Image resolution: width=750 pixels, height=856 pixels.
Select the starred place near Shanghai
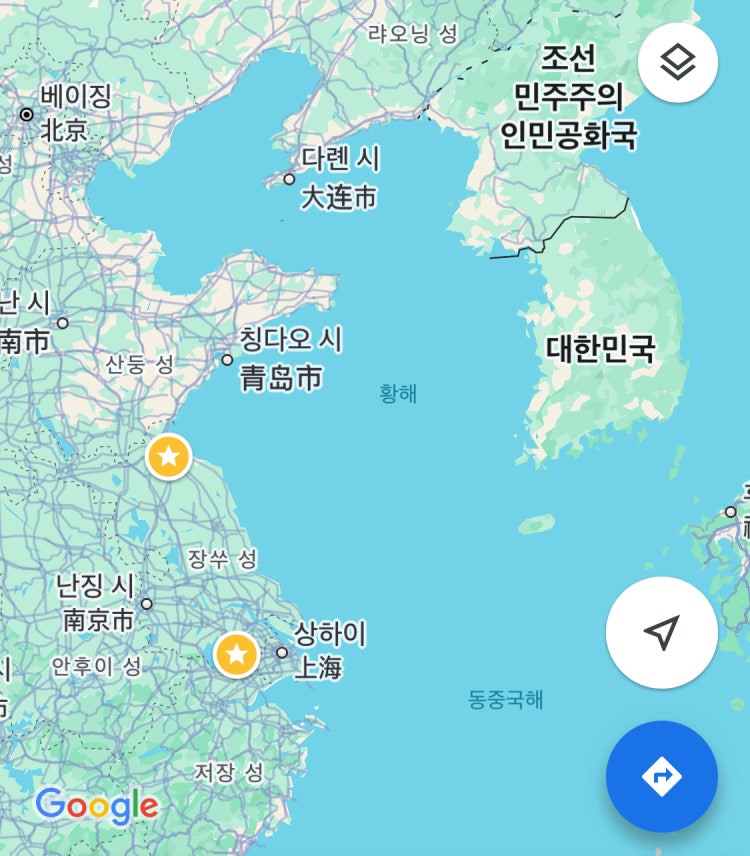coord(237,655)
